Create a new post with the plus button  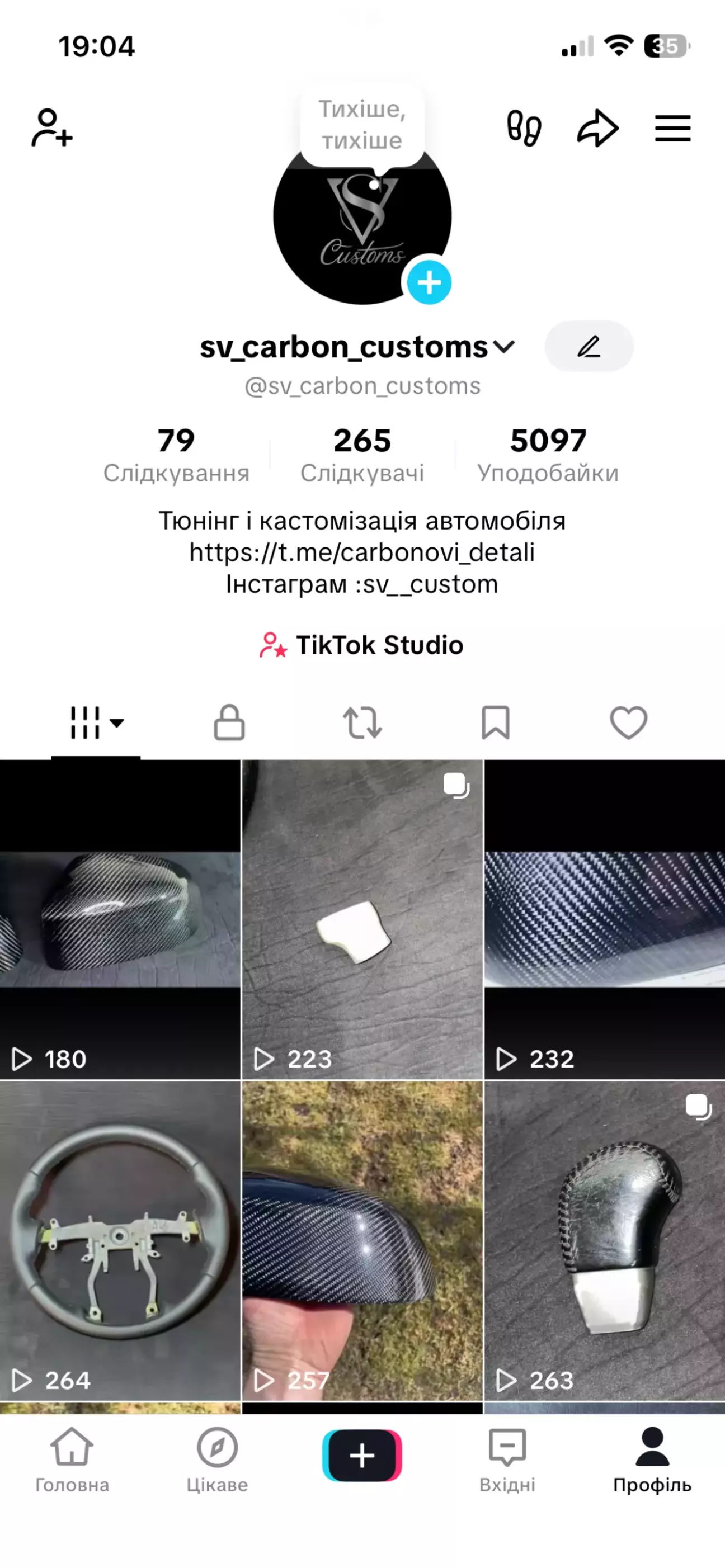click(362, 1456)
